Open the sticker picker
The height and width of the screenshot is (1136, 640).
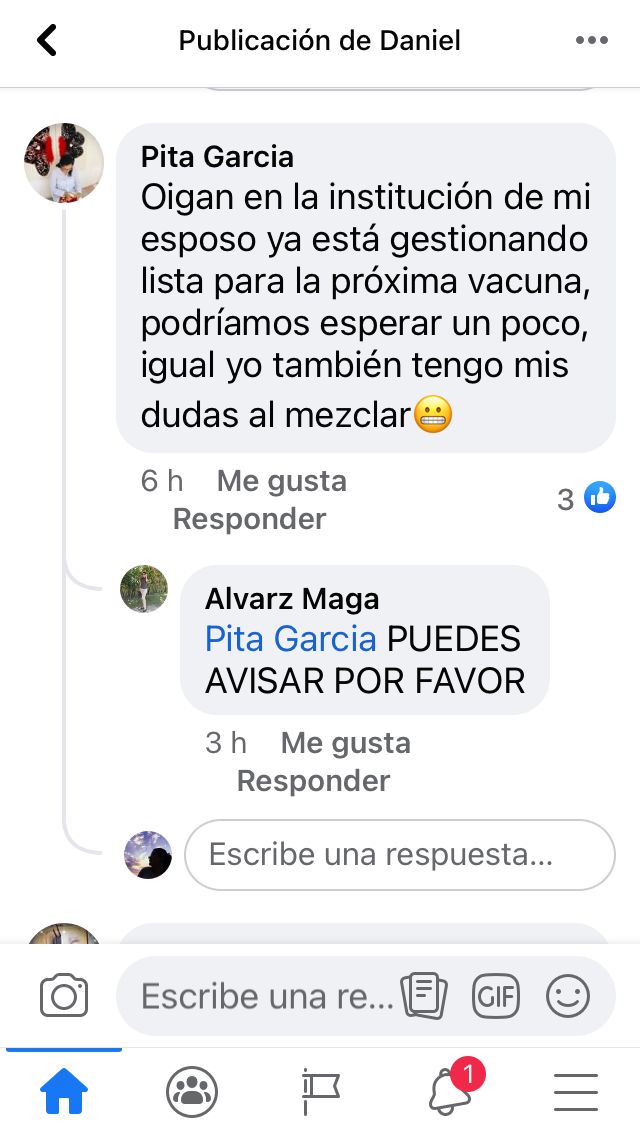pos(424,996)
